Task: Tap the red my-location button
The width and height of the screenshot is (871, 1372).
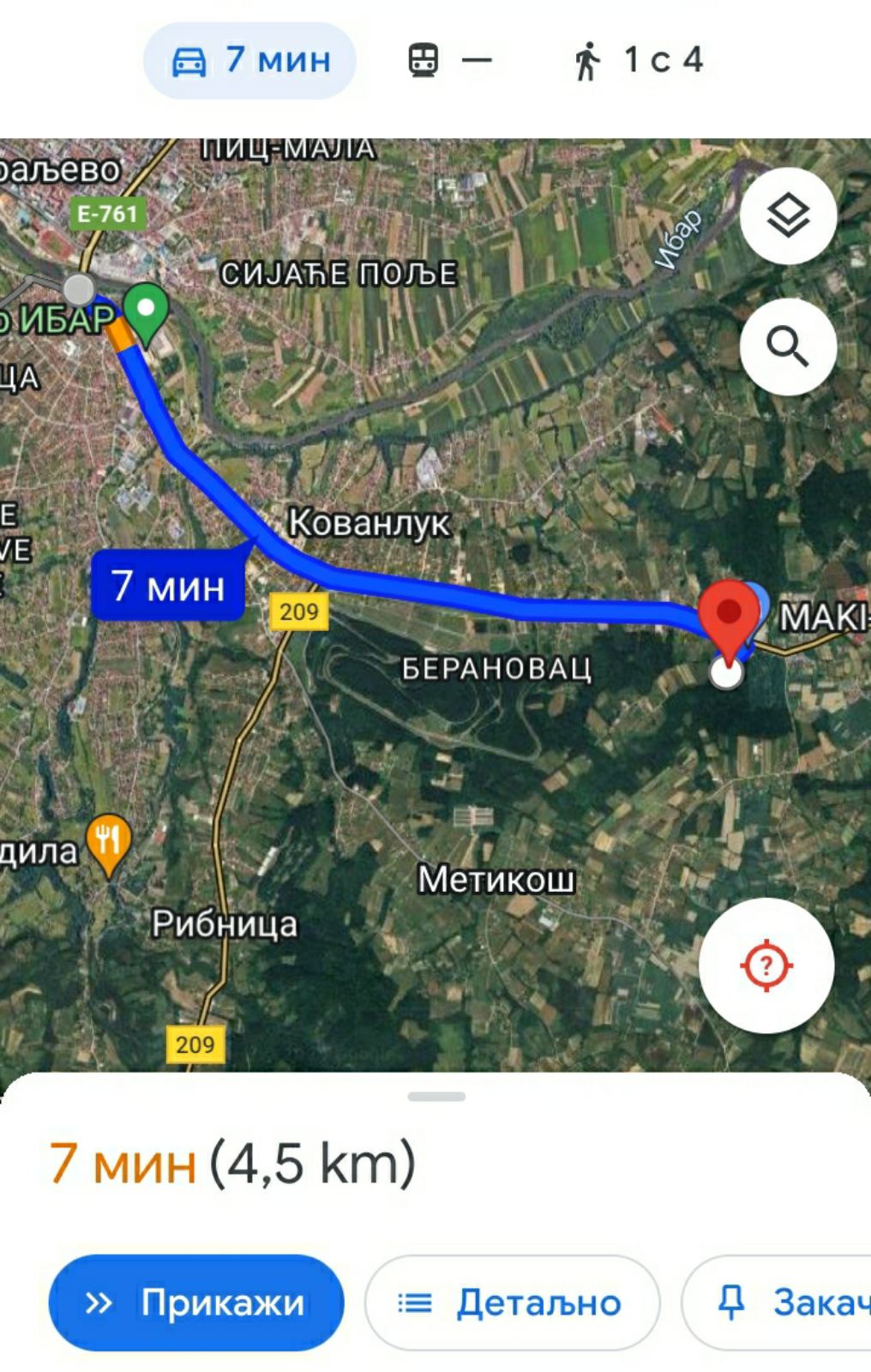Action: coord(766,966)
